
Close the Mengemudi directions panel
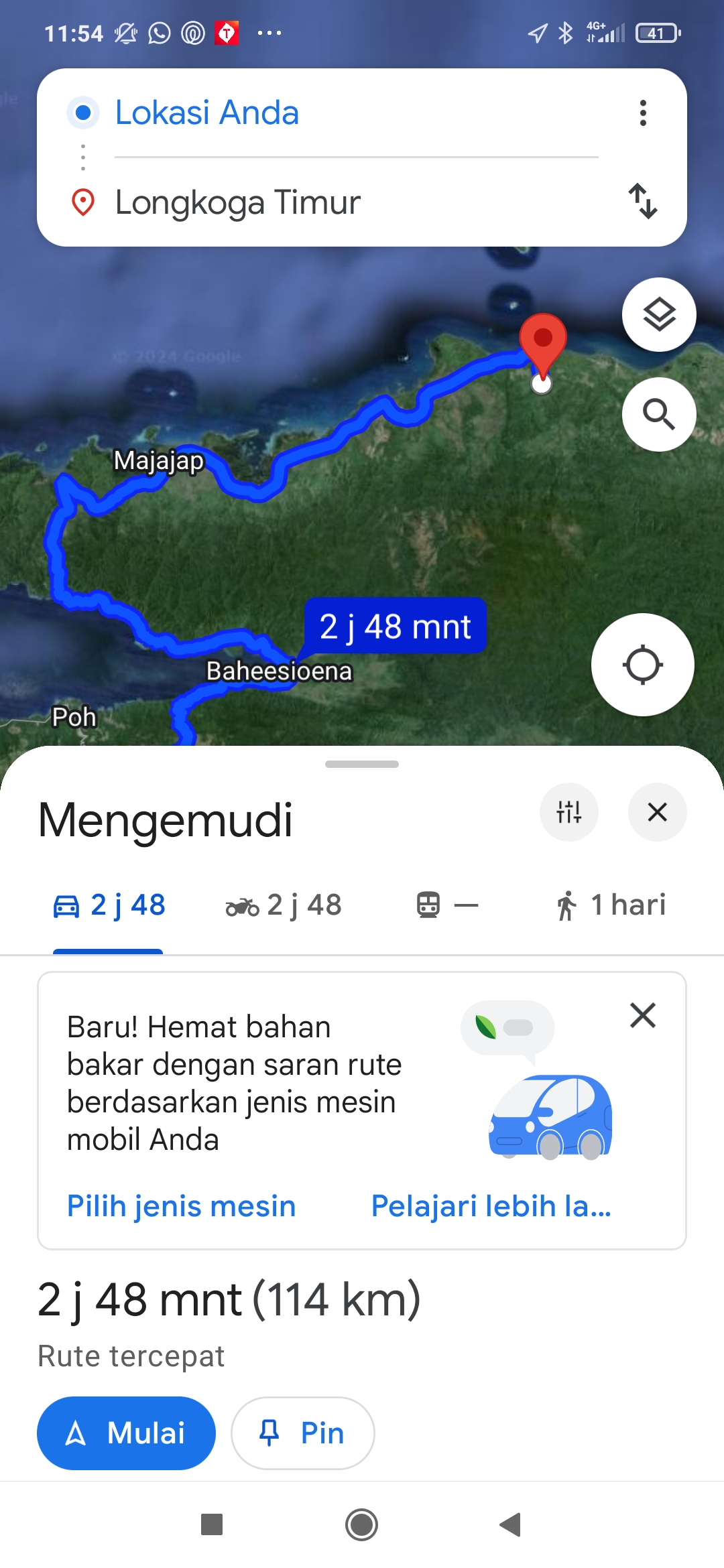(657, 812)
